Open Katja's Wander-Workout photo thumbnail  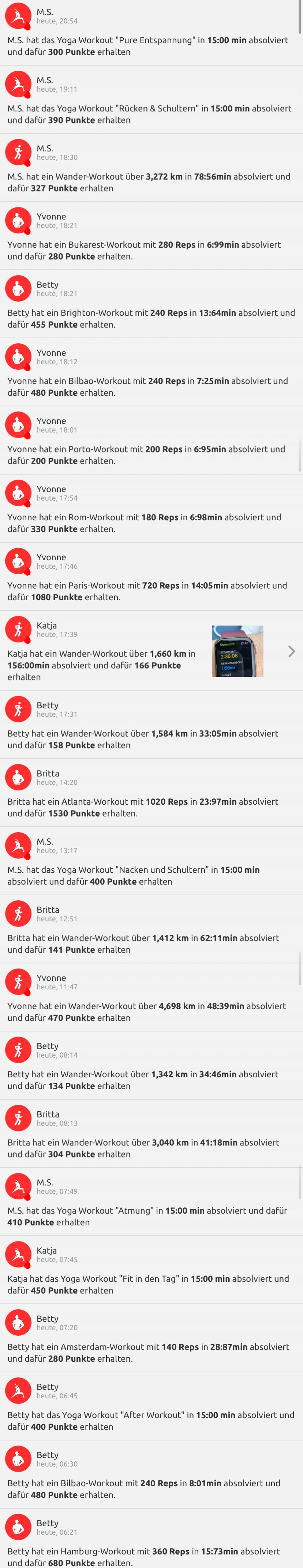point(237,651)
